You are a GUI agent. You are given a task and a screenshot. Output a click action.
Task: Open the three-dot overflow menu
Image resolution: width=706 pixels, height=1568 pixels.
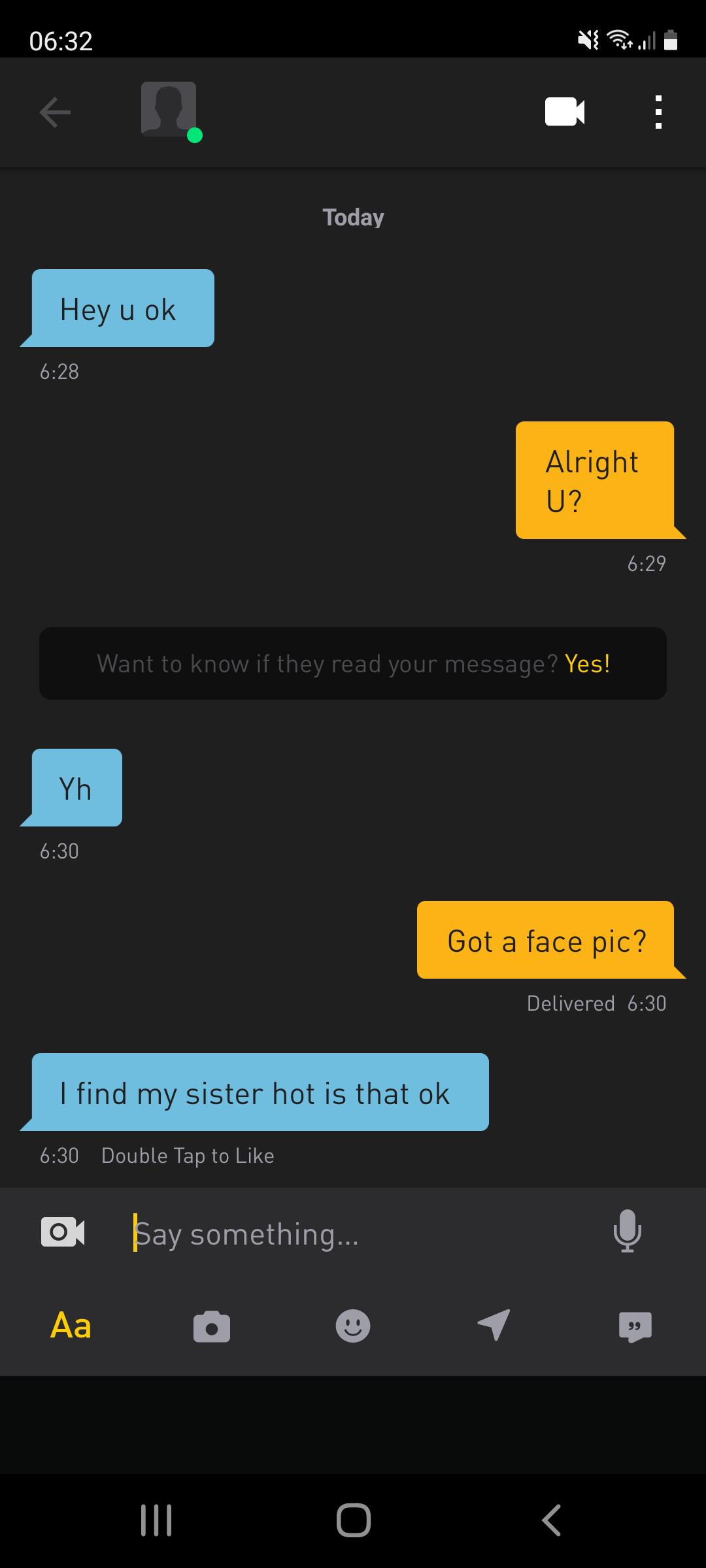pyautogui.click(x=658, y=112)
